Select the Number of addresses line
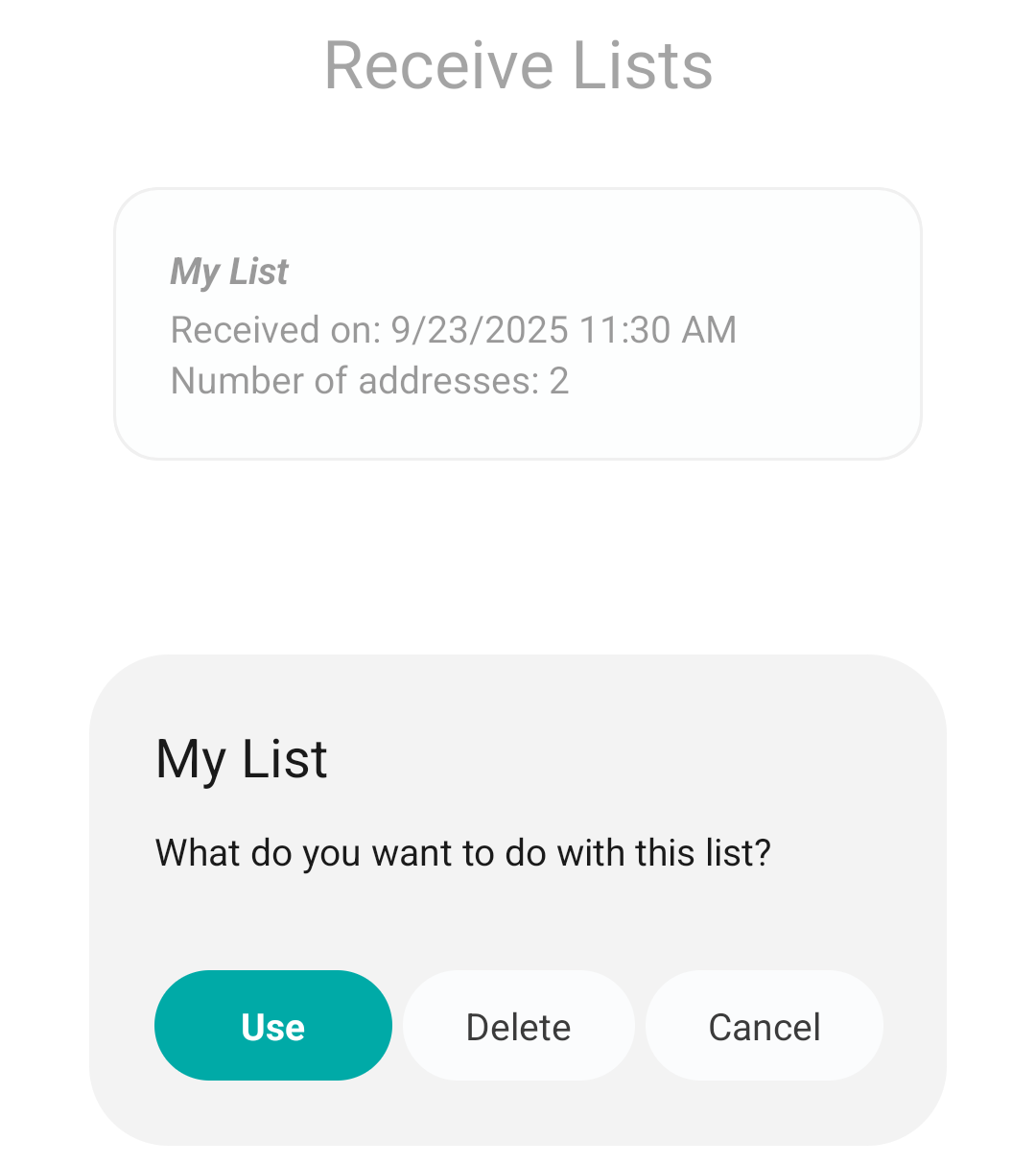The image size is (1036, 1165). pos(369,380)
